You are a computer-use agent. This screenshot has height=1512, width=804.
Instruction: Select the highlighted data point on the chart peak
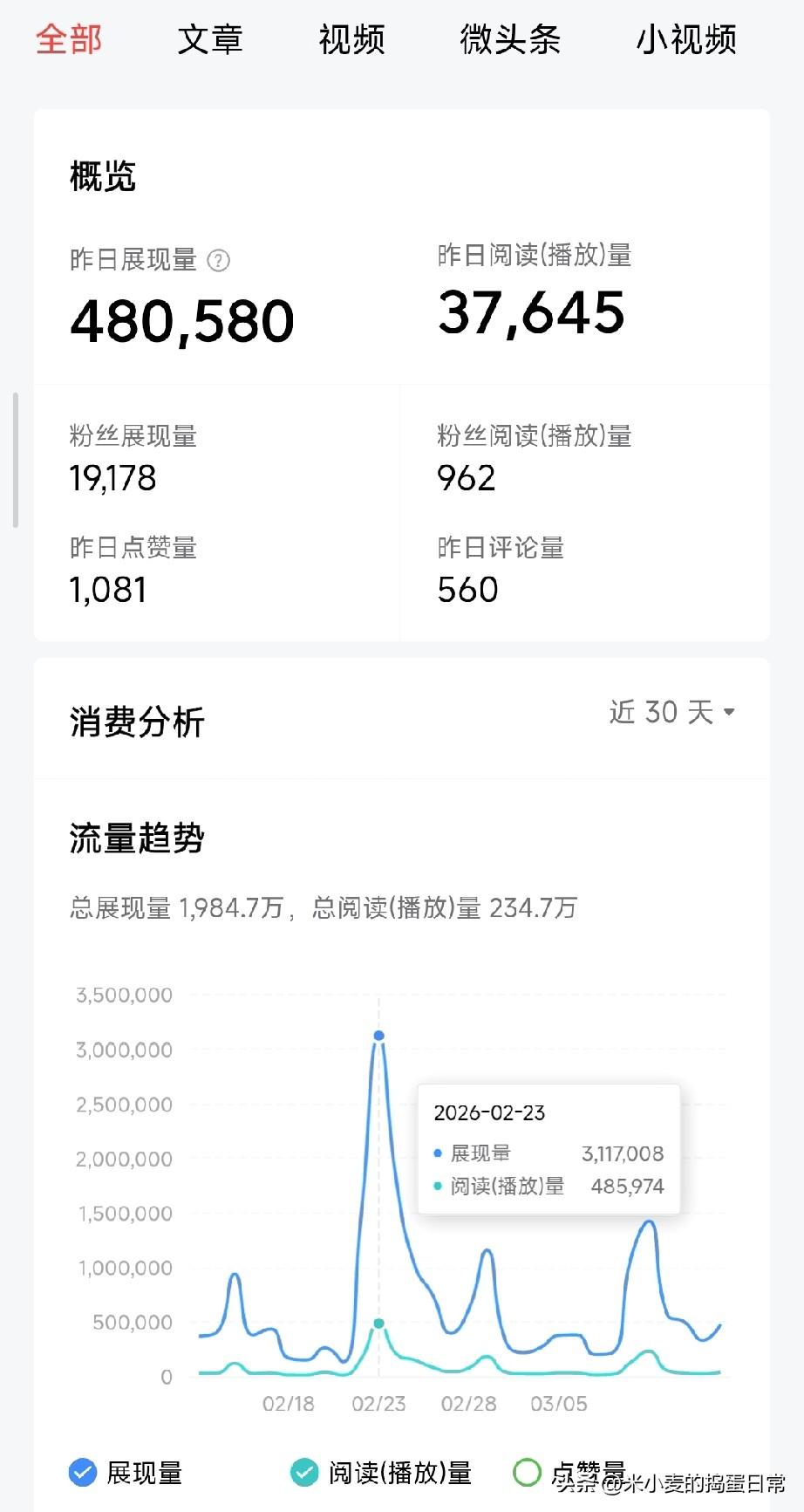[378, 1035]
